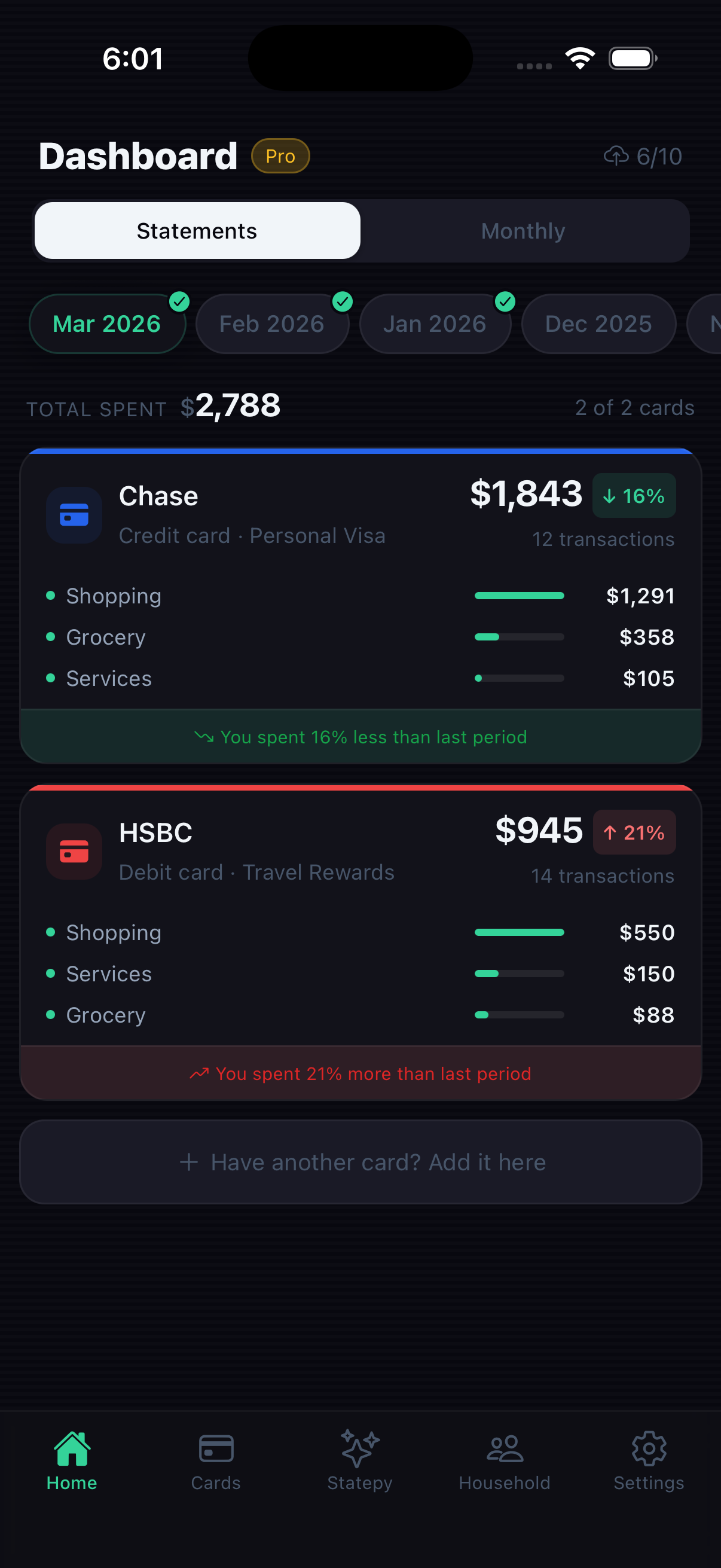Select the Statements segment

point(197,231)
